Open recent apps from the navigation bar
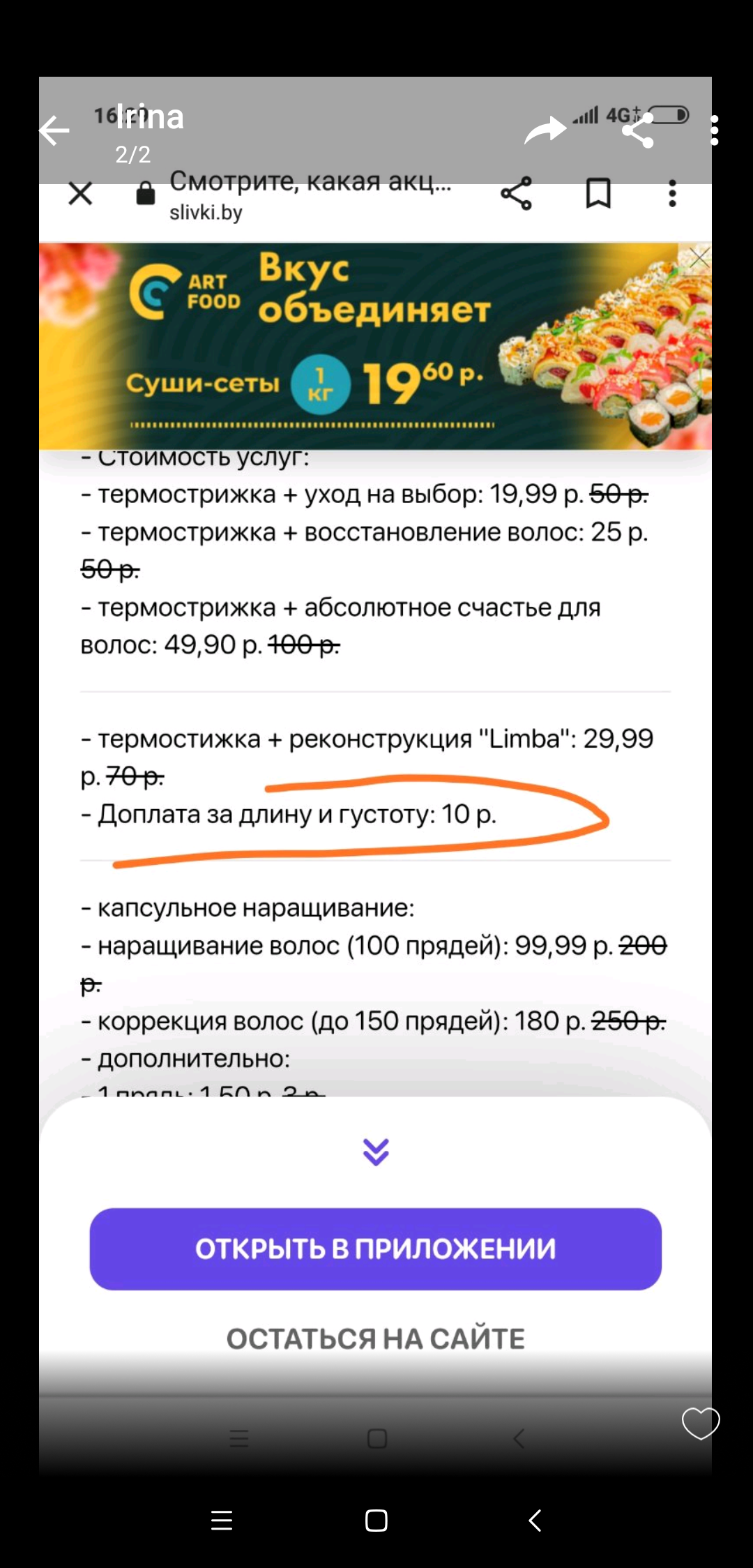 tap(222, 1521)
